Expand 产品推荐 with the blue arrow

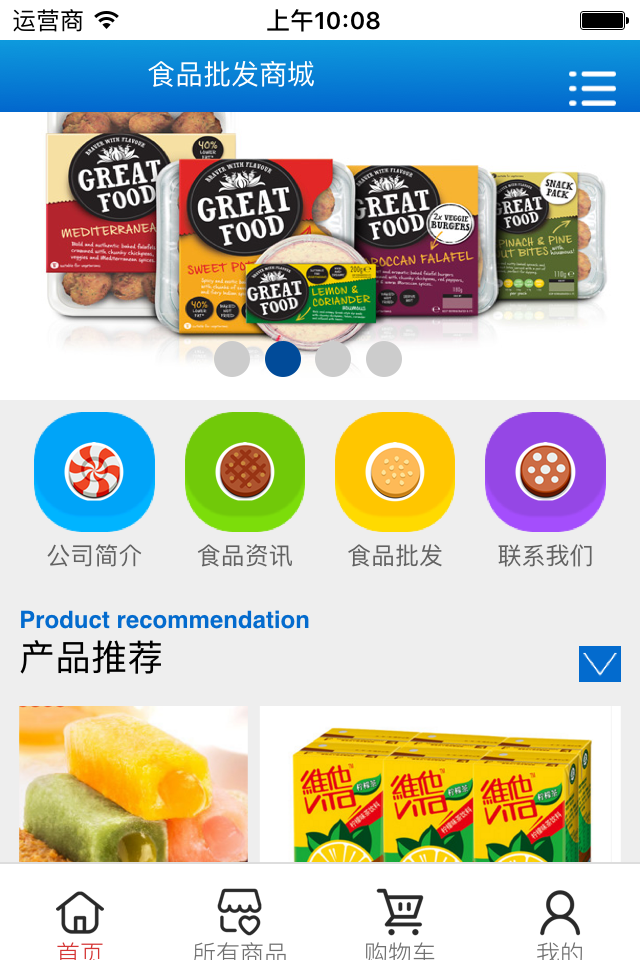click(600, 664)
